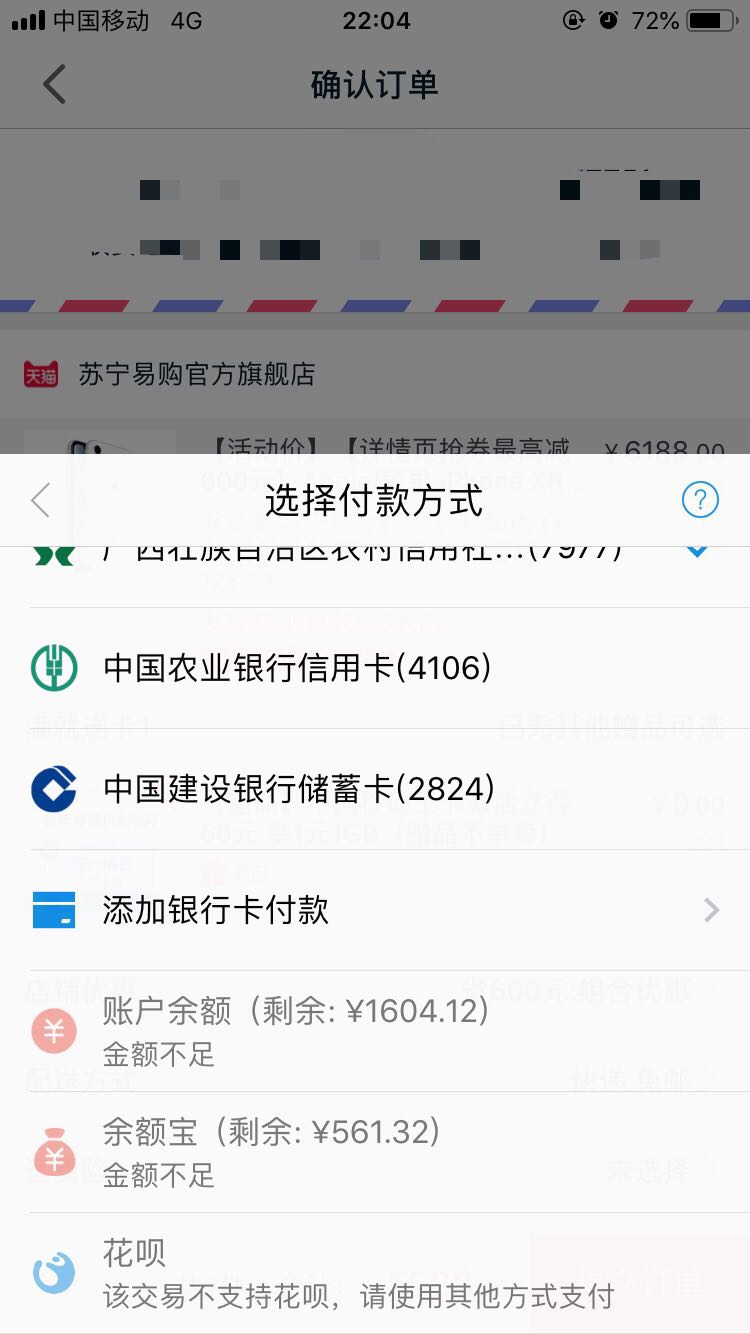Choose 中国建设银行储蓄卡(2824) to pay
The height and width of the screenshot is (1334, 750).
pyautogui.click(x=375, y=789)
